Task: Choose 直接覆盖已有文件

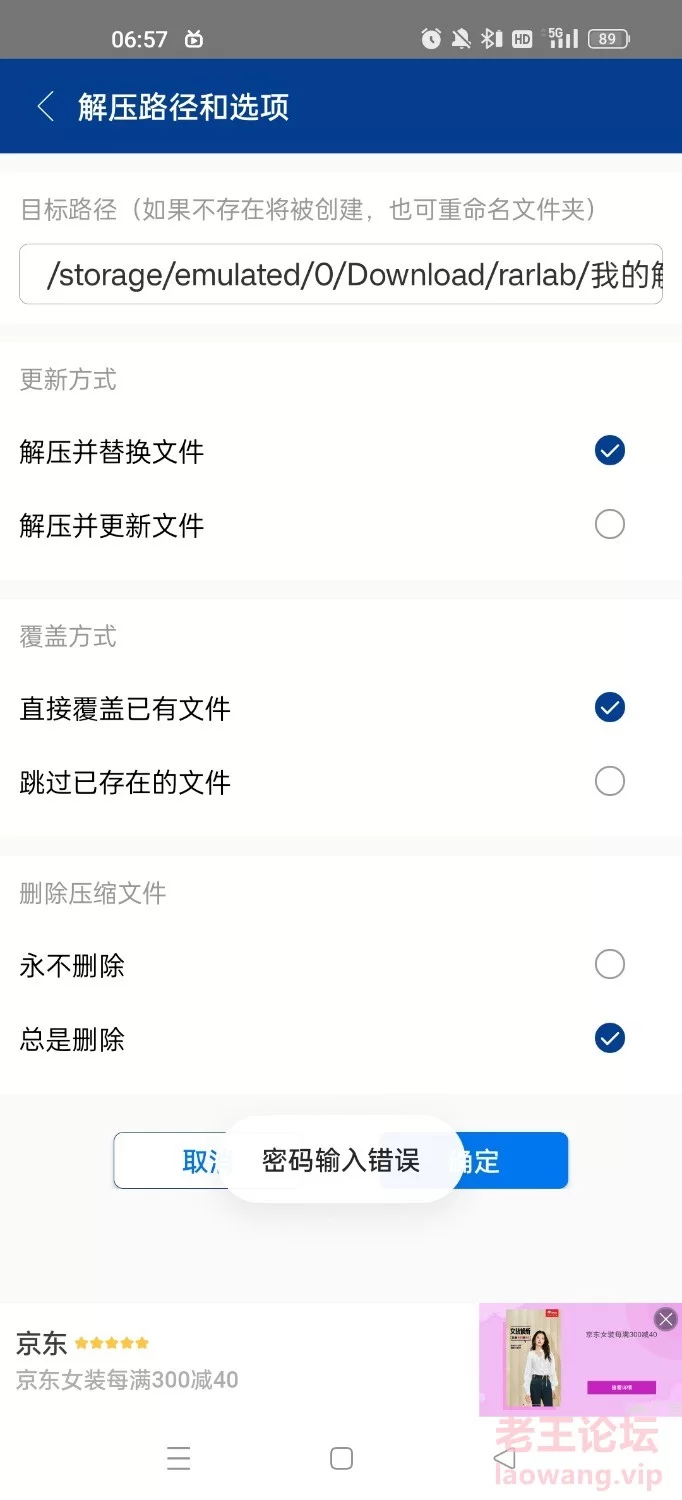Action: tap(341, 708)
